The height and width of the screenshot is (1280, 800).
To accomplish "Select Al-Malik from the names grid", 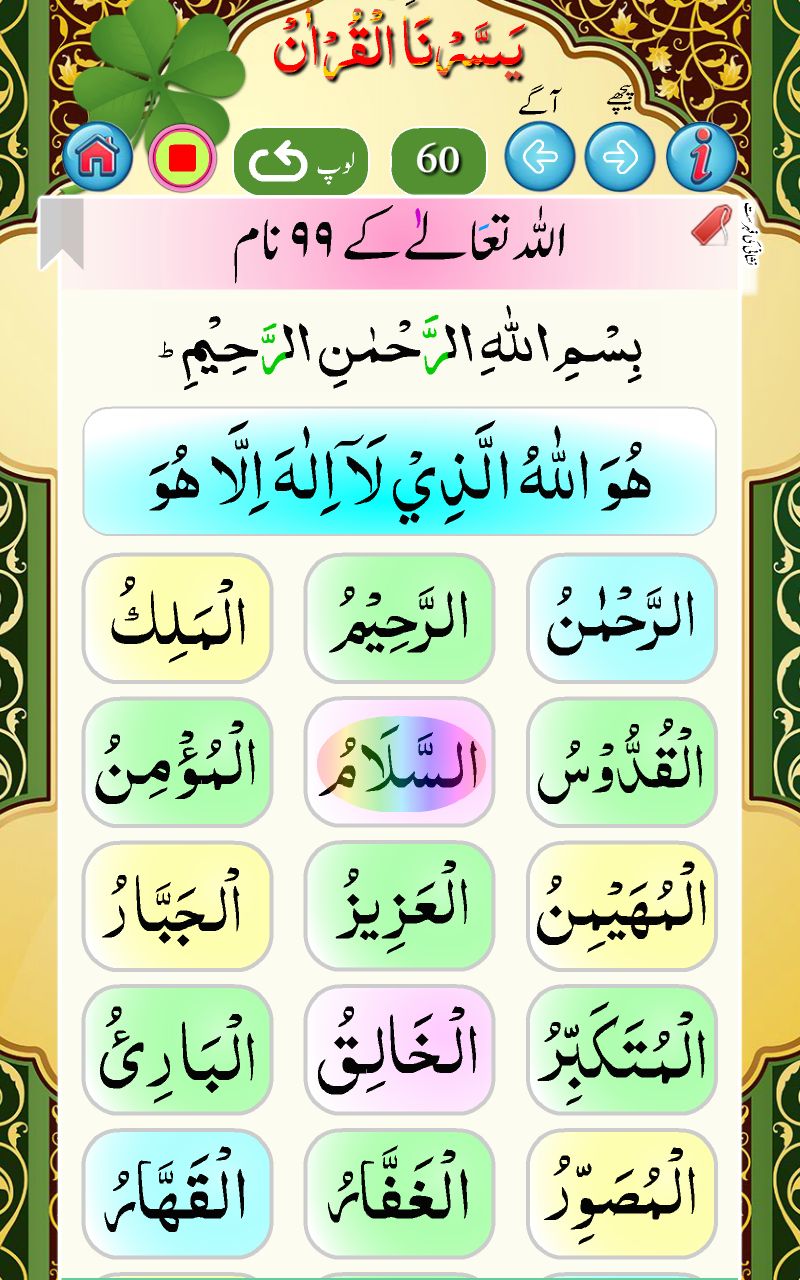I will point(176,620).
